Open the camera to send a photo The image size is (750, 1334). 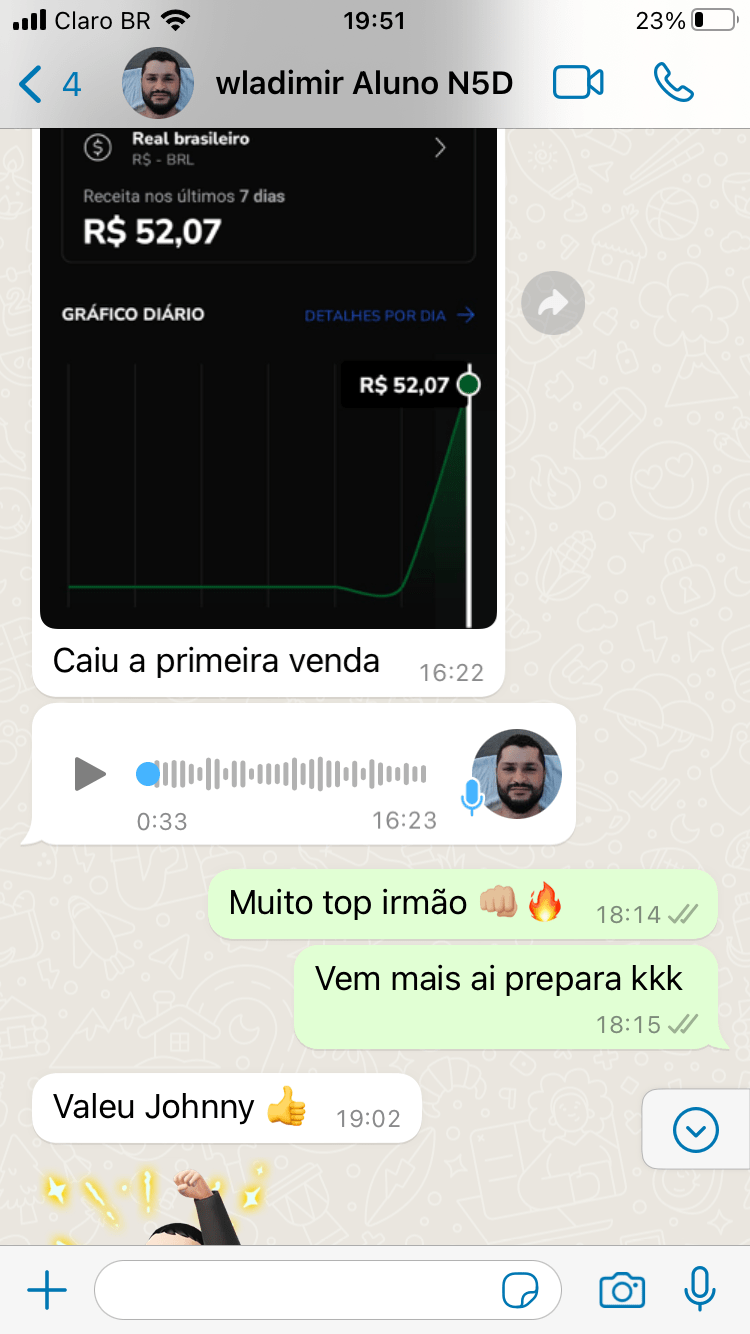622,1291
